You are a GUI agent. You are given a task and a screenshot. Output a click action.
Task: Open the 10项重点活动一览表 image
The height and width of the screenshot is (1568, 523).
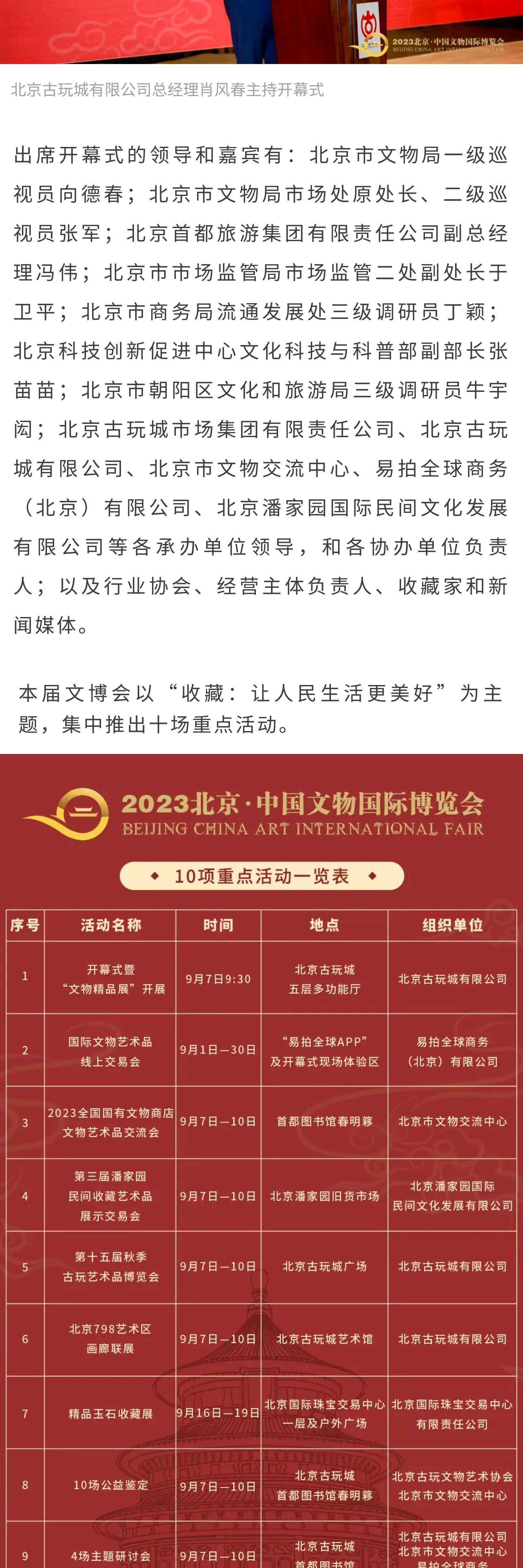262,1156
